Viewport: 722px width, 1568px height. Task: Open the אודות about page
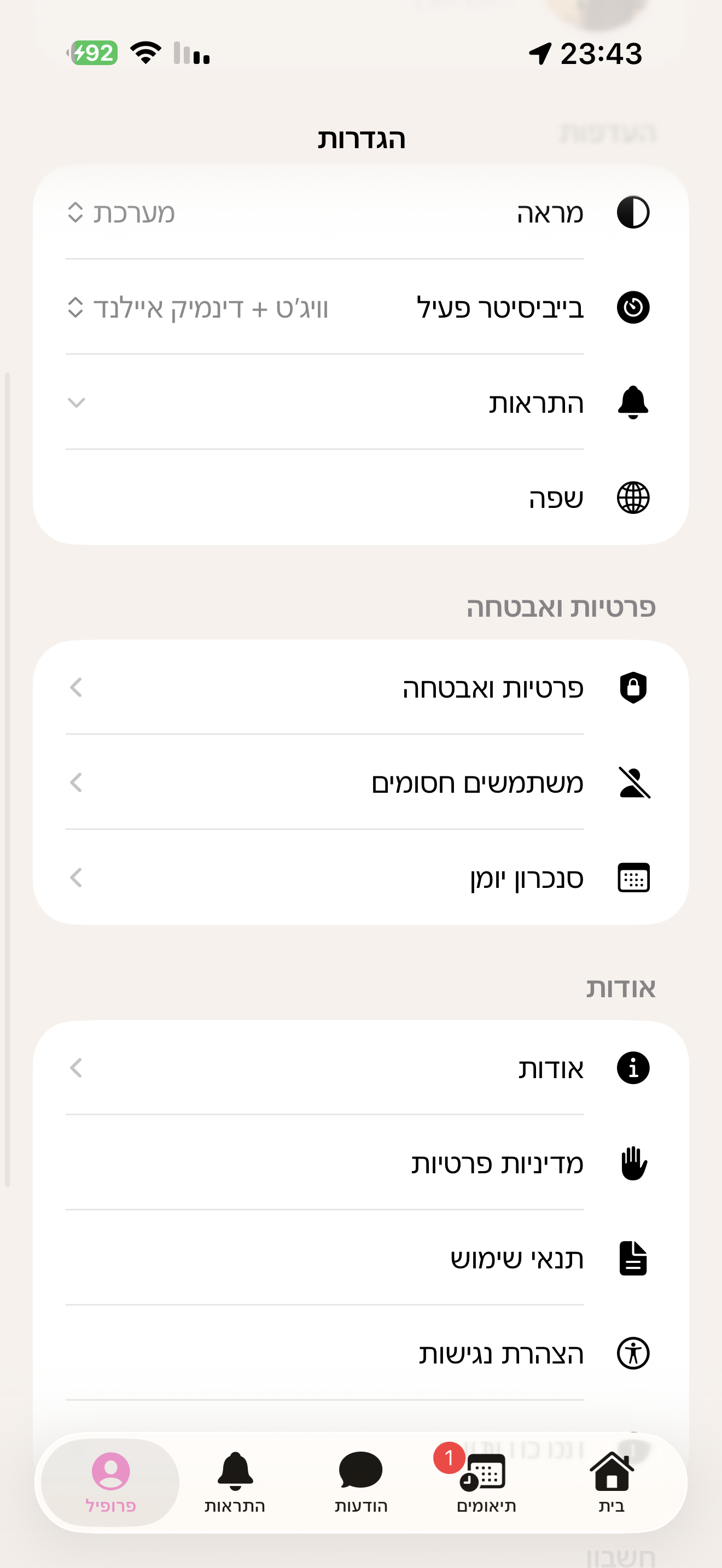(x=77, y=1068)
